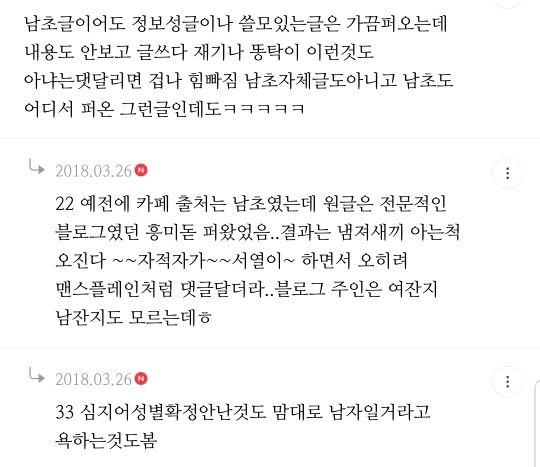This screenshot has height=467, width=540.
Task: Open the options menu on the reply starting with 33
Action: pos(508,382)
